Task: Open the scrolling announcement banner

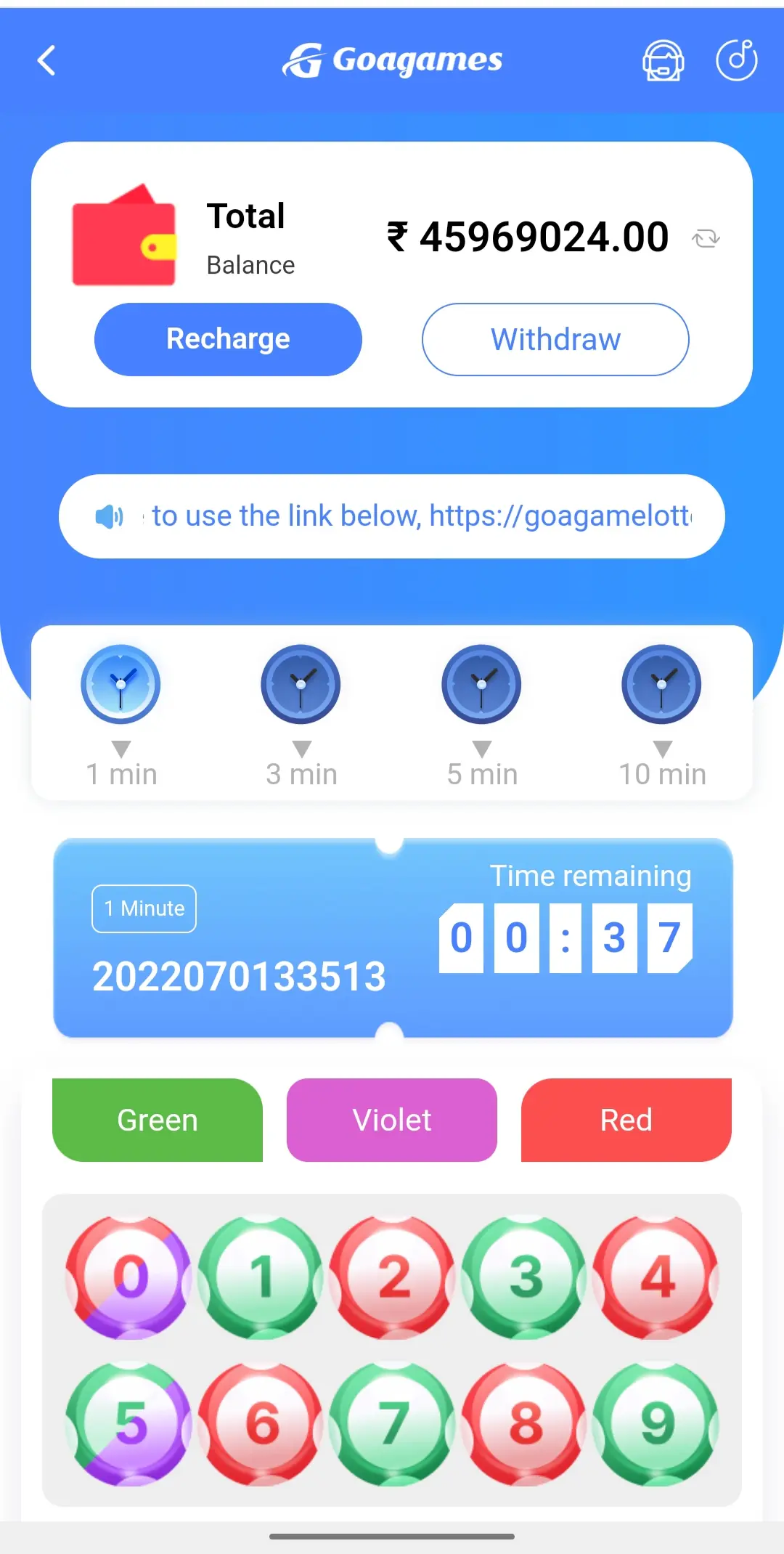Action: click(392, 516)
